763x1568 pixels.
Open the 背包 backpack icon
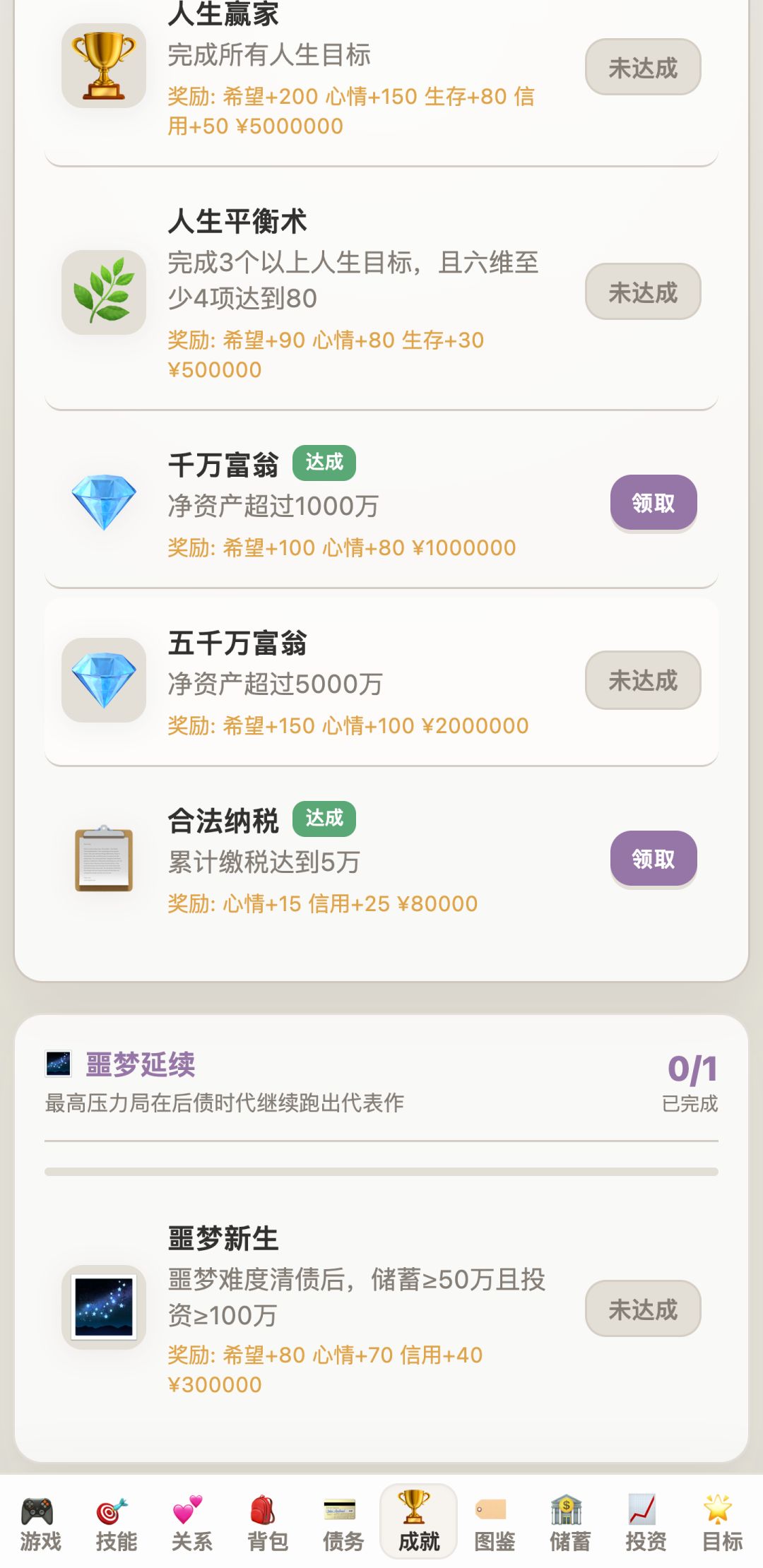[x=268, y=1517]
